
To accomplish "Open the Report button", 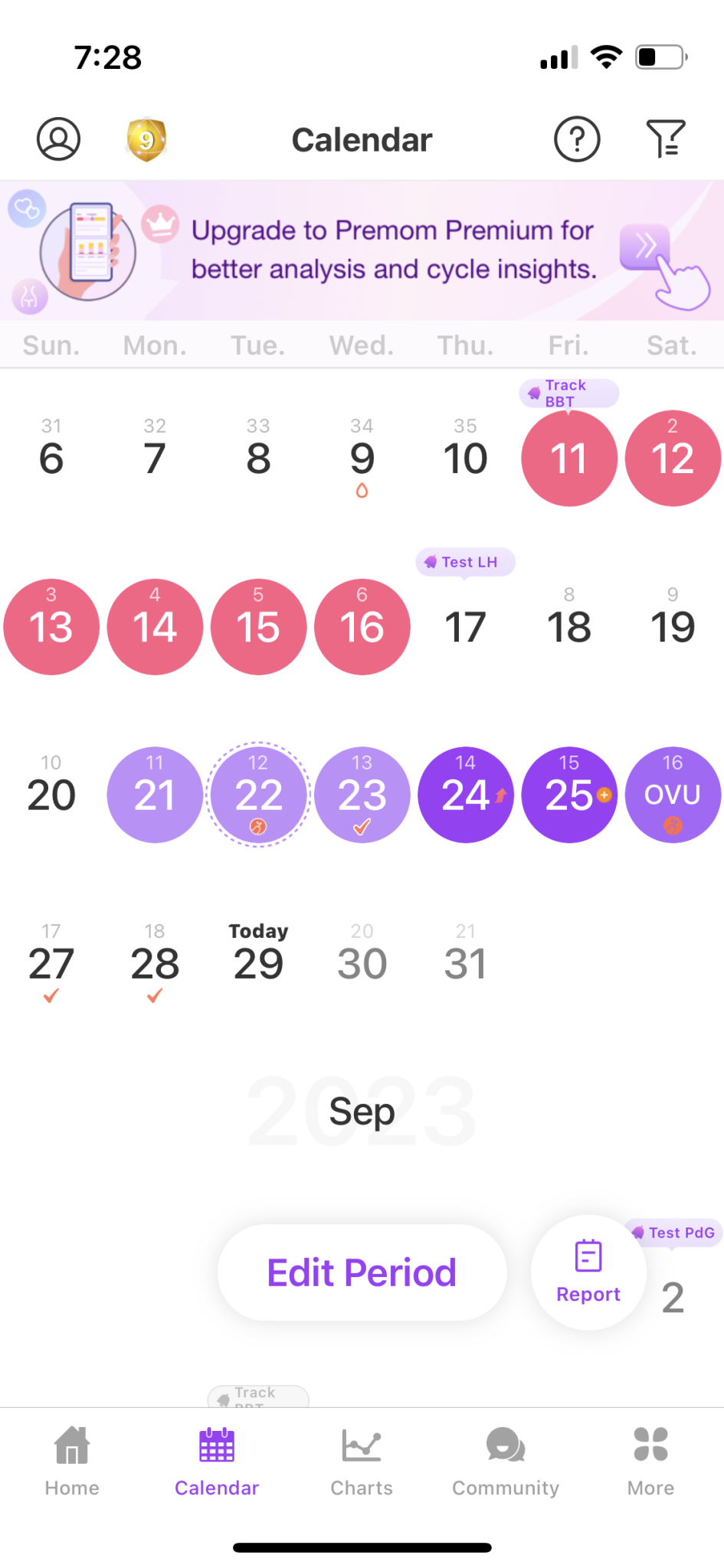I will pos(588,1272).
